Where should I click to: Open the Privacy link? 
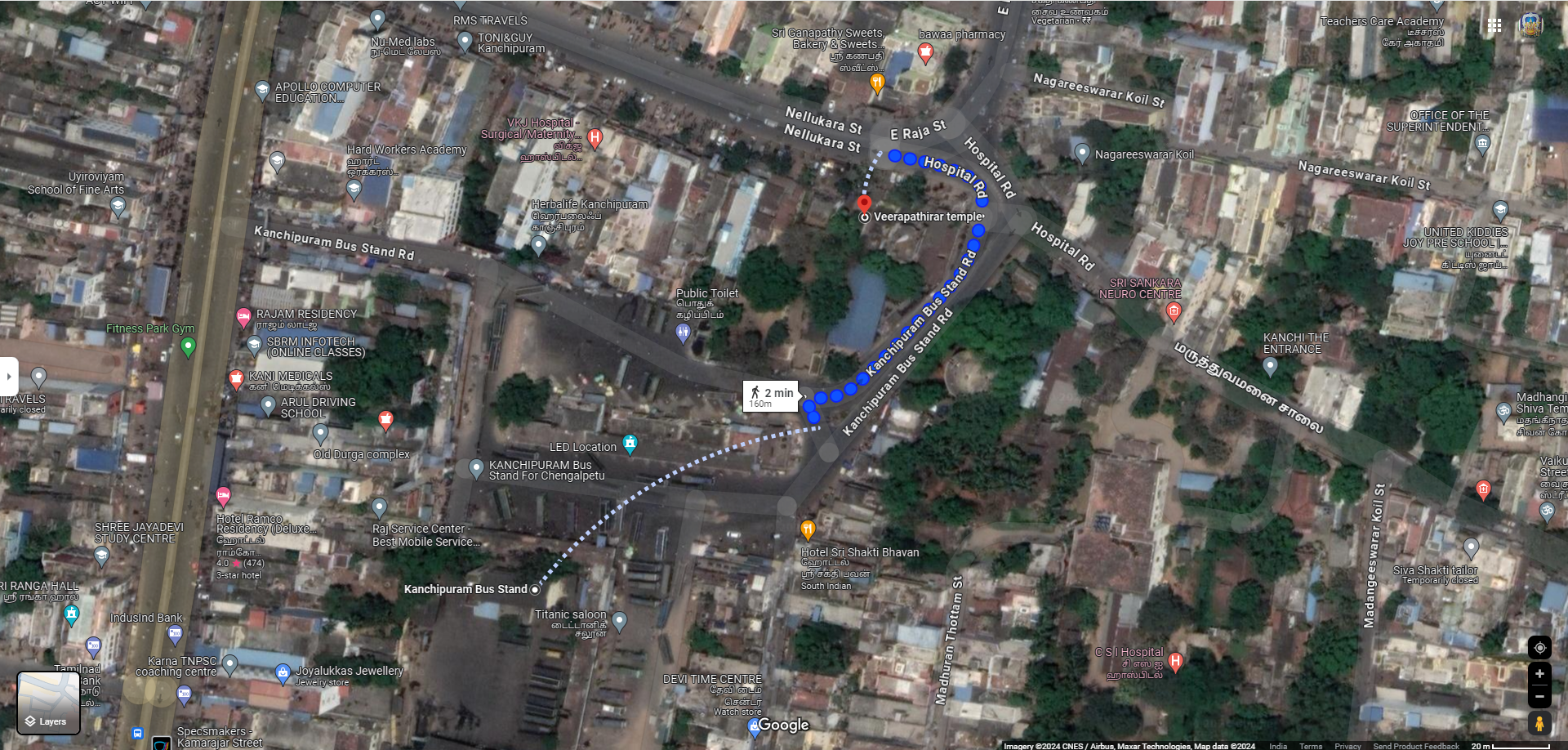click(1347, 746)
